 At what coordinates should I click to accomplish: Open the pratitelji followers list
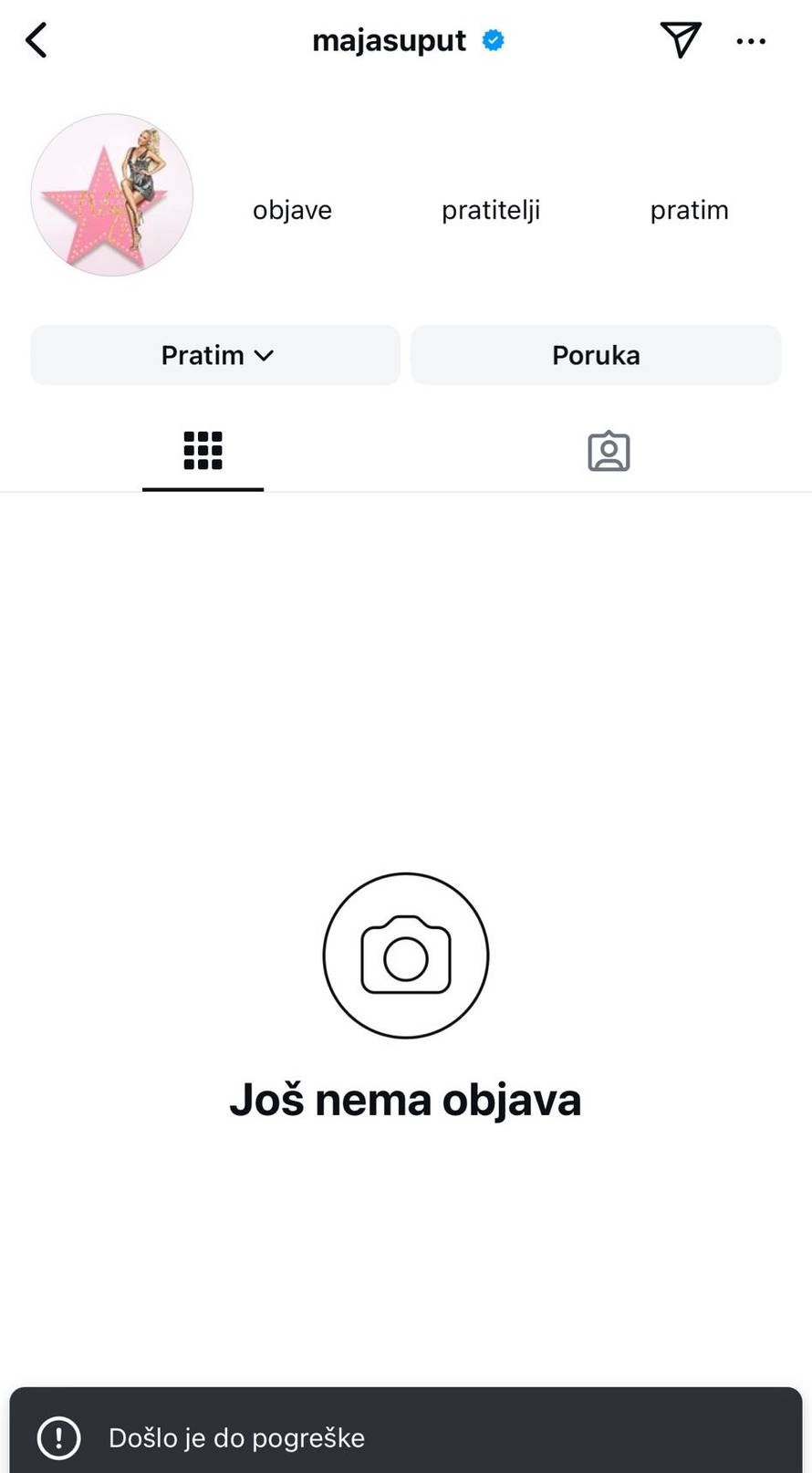click(491, 210)
